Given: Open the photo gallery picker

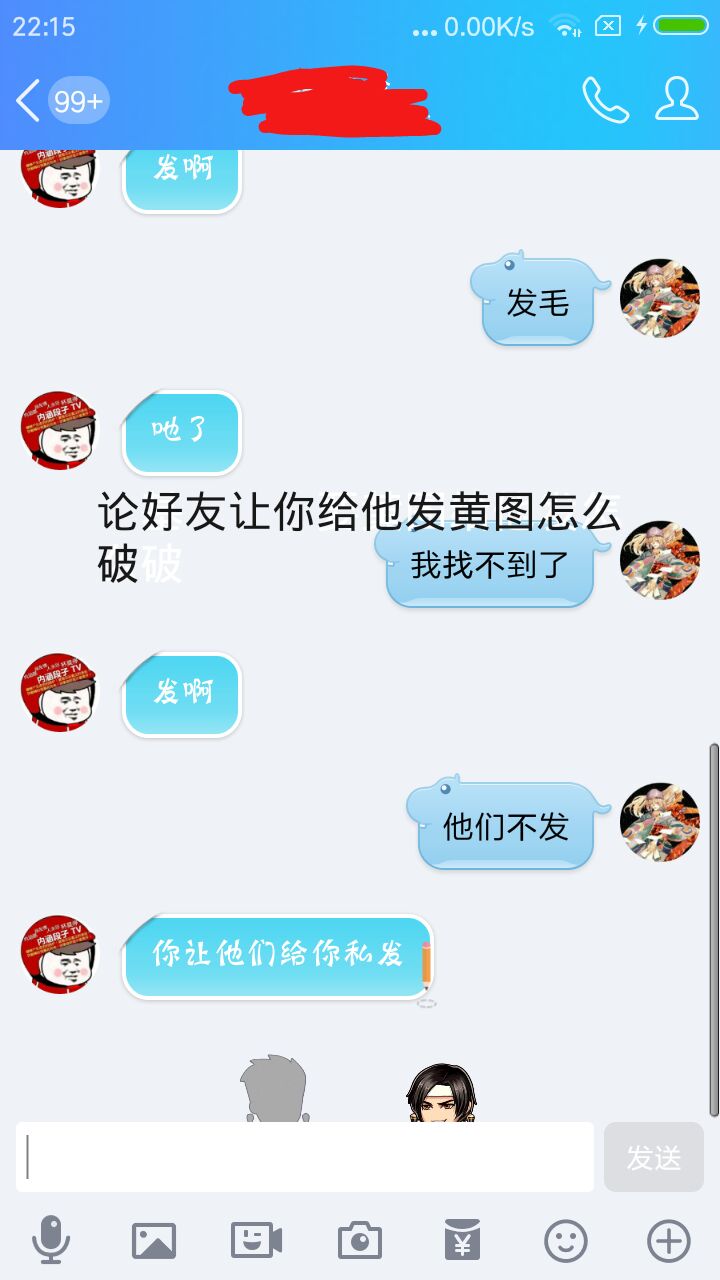Looking at the screenshot, I should pyautogui.click(x=154, y=1241).
